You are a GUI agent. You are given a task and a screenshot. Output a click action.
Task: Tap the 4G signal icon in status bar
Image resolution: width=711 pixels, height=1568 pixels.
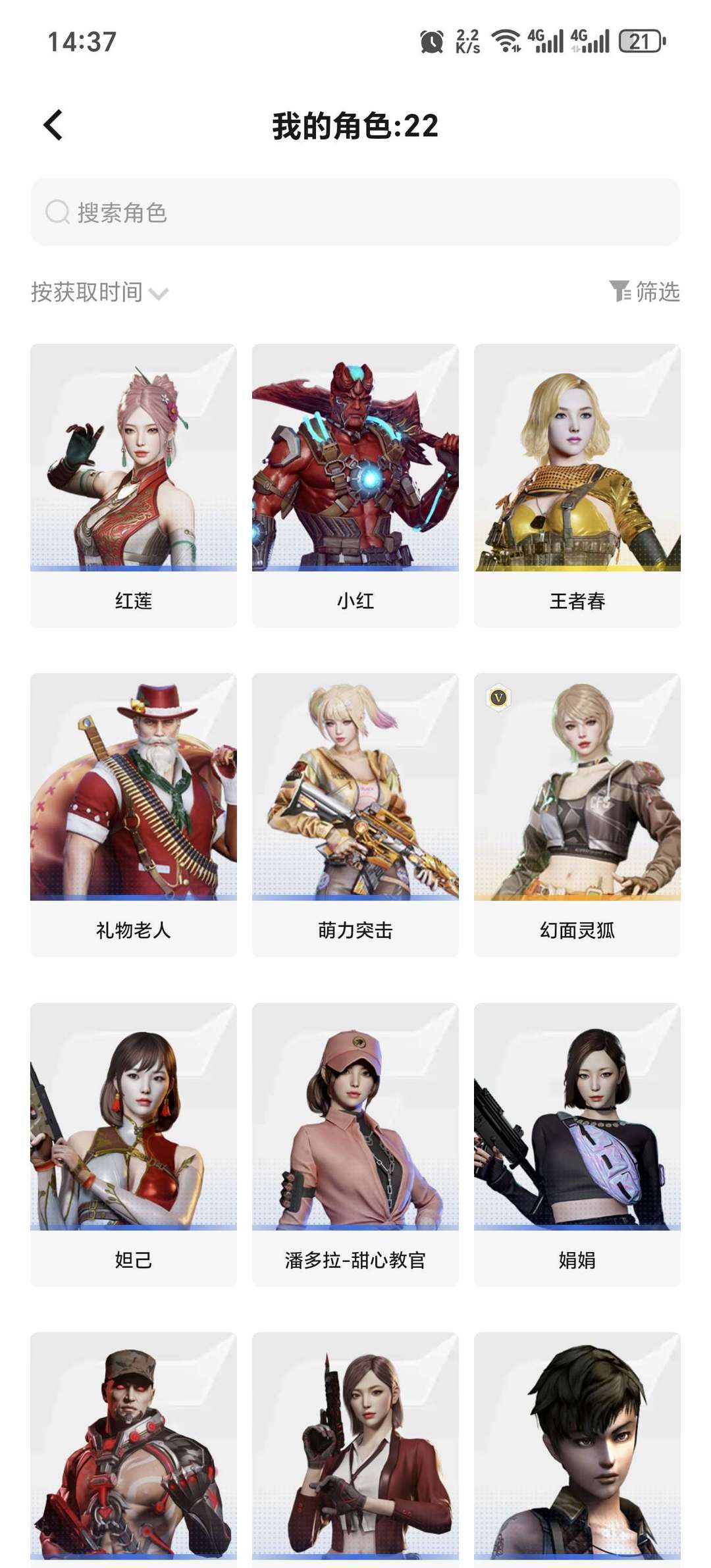[x=545, y=41]
